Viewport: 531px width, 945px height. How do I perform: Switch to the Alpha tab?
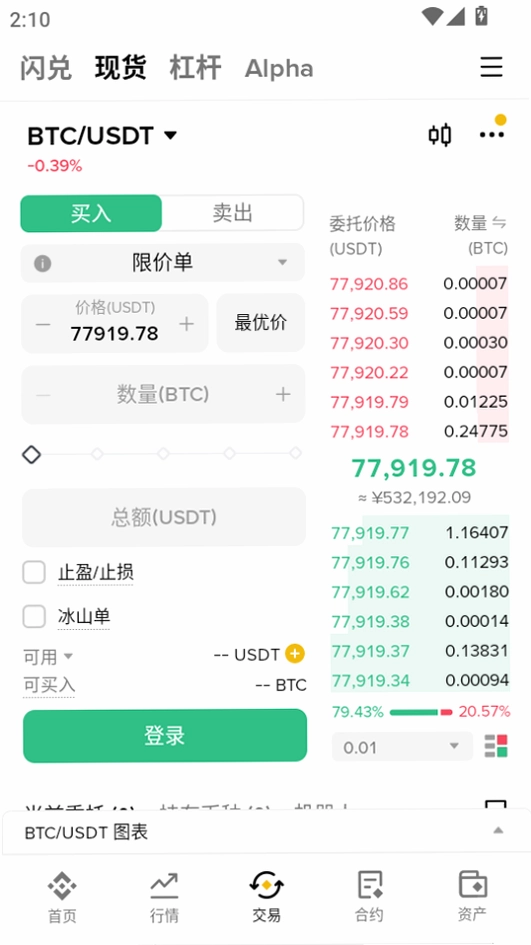(279, 69)
